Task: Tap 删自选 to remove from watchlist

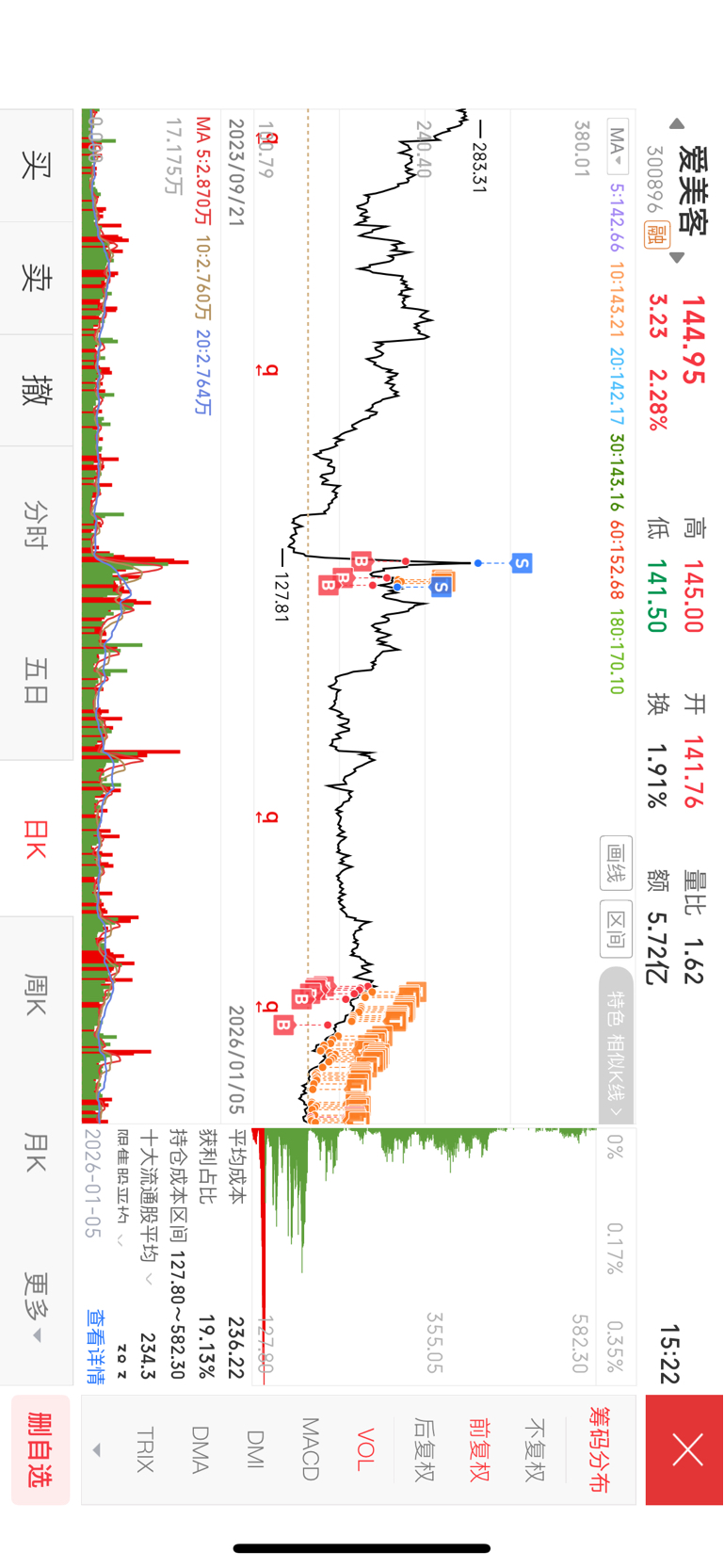Action: click(40, 1449)
